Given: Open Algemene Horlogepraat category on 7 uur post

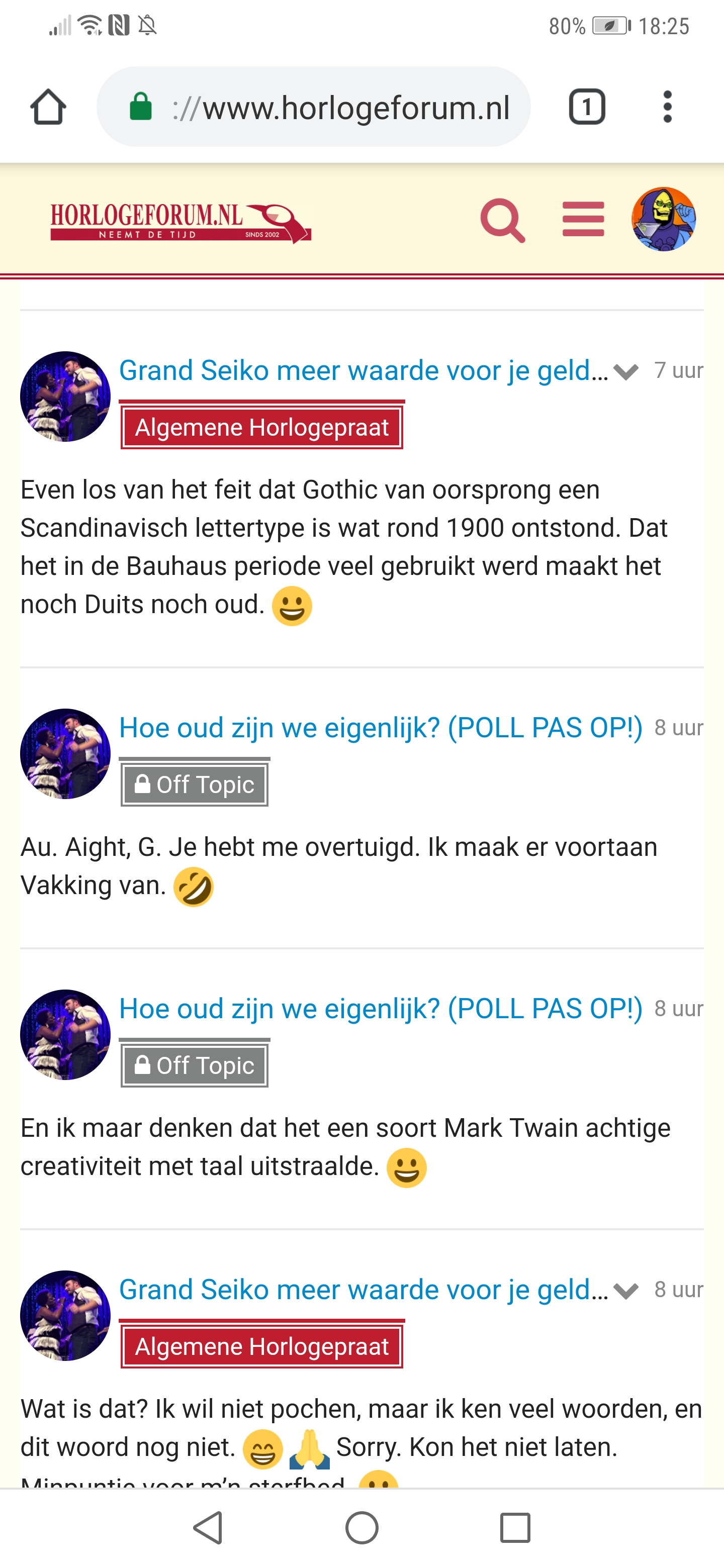Looking at the screenshot, I should (262, 428).
